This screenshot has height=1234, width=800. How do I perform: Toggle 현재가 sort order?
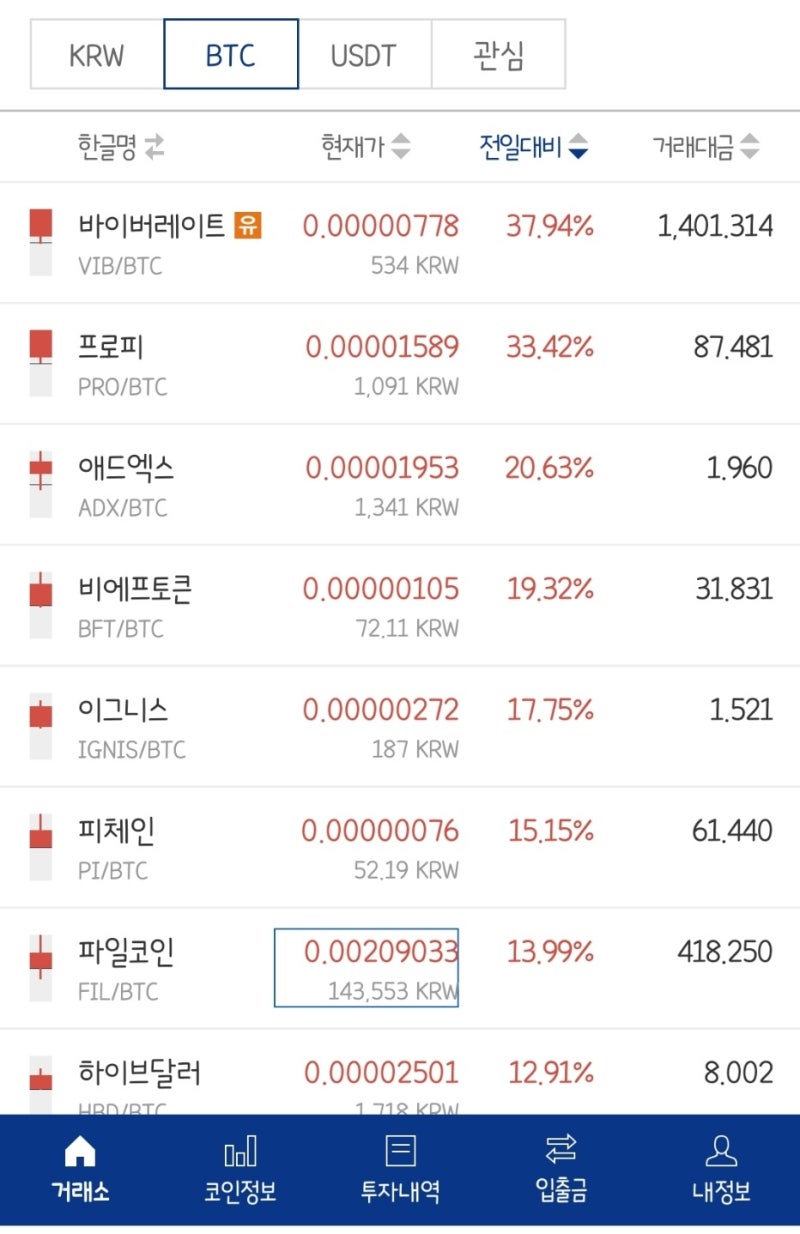[x=400, y=146]
